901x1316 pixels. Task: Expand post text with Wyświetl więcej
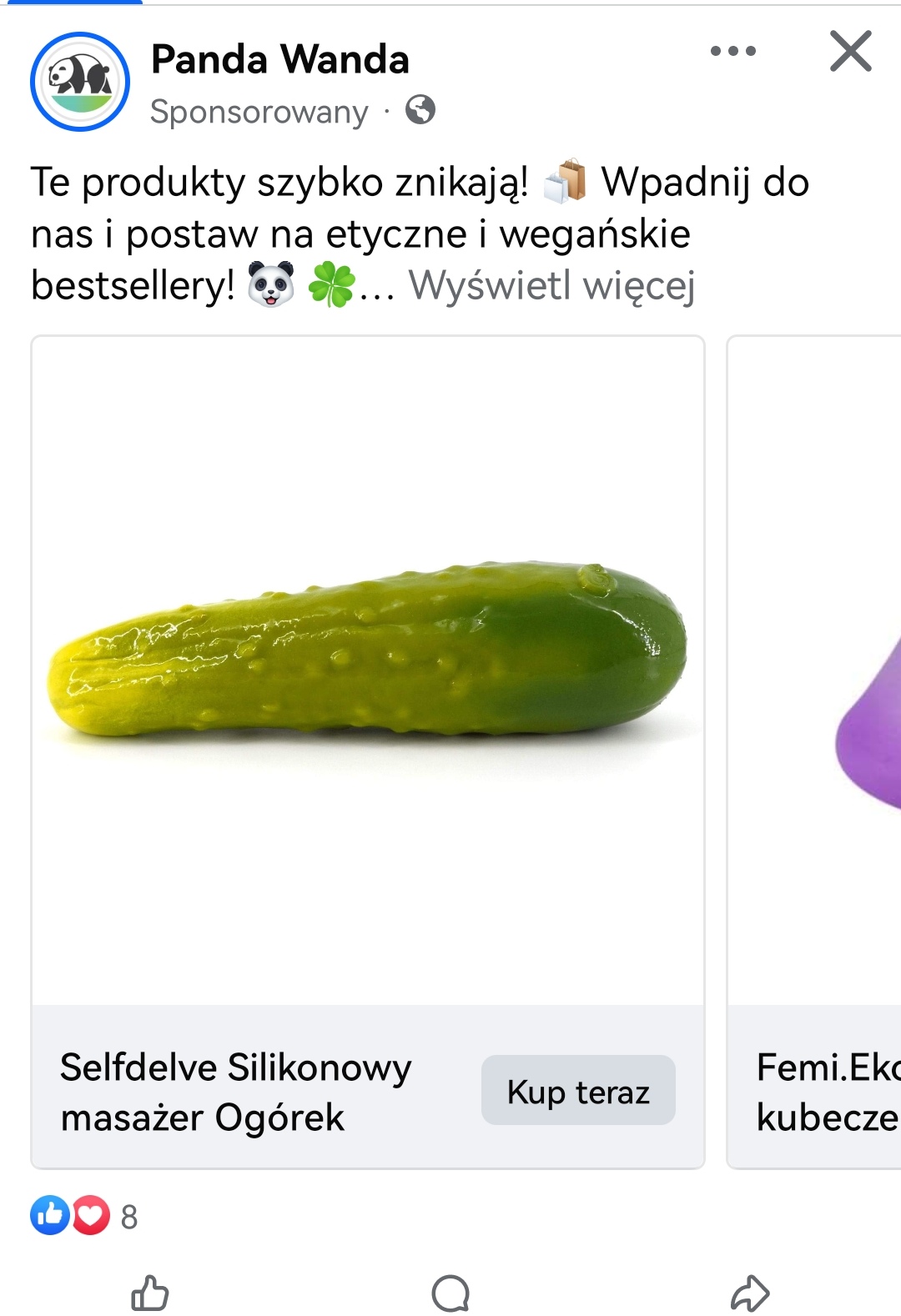point(551,285)
